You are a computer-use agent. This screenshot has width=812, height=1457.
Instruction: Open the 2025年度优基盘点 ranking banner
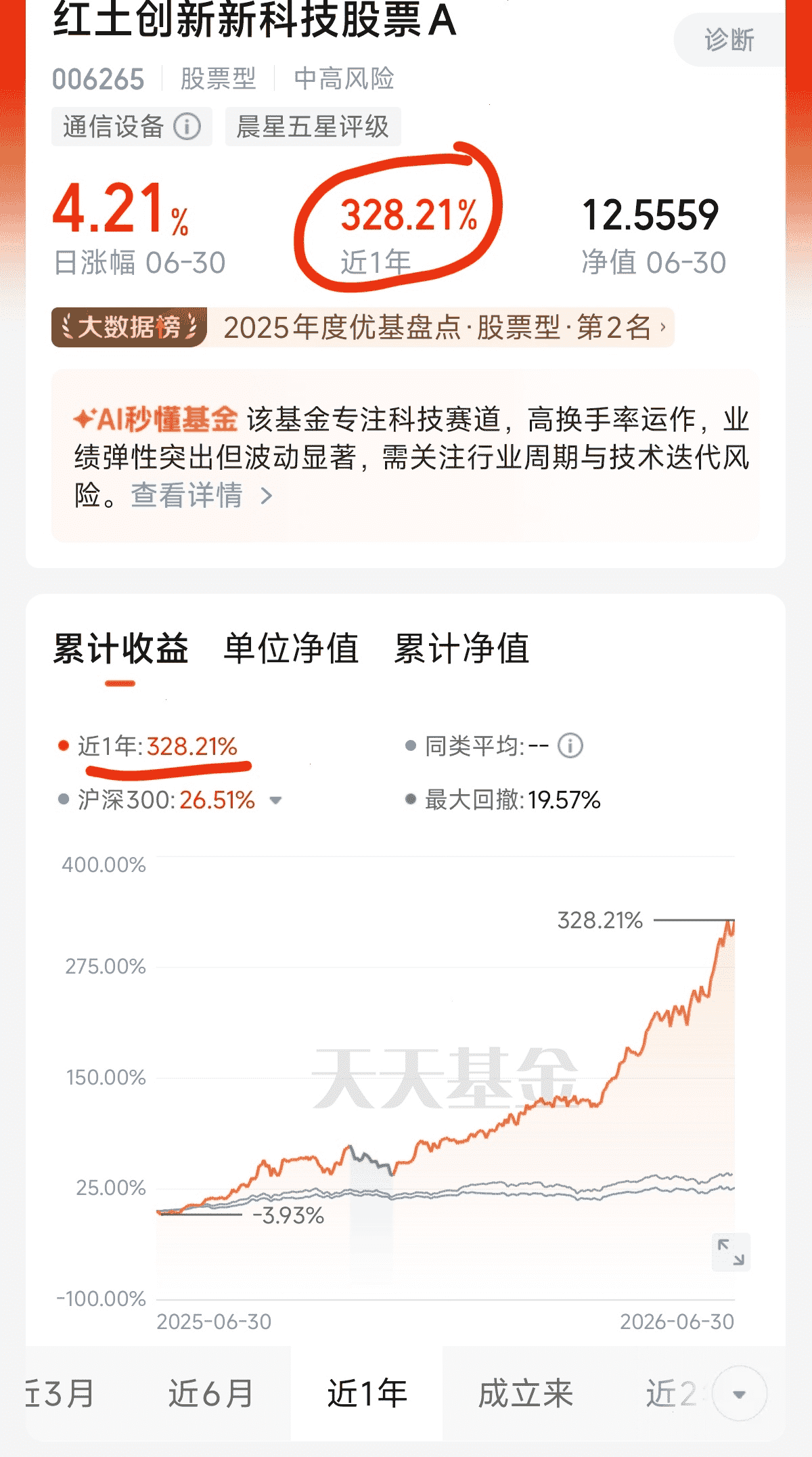363,328
